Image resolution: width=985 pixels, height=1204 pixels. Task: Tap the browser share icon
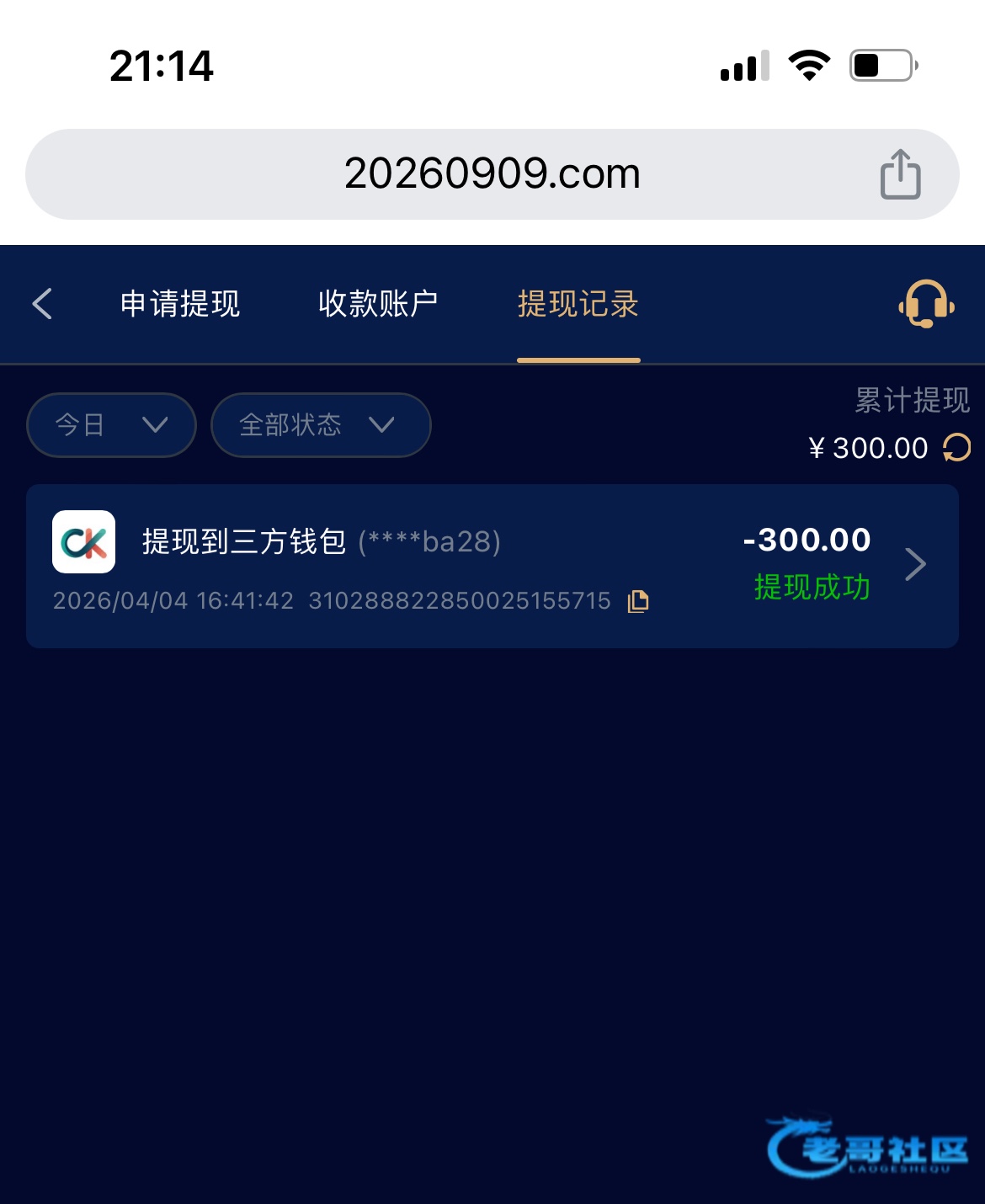(x=900, y=174)
